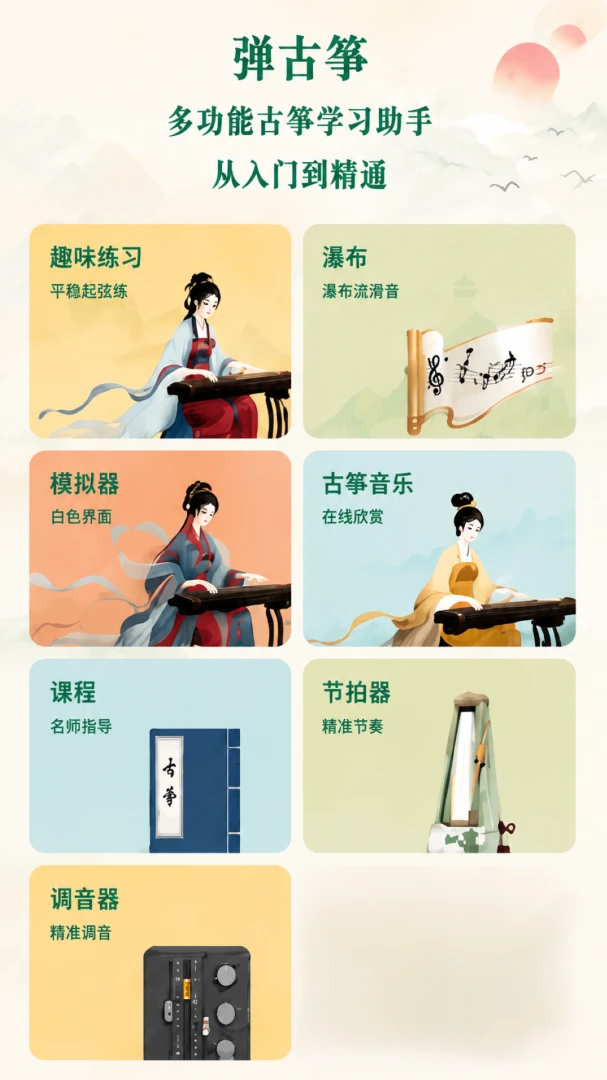Open the 调音器 tuner card

tap(160, 962)
